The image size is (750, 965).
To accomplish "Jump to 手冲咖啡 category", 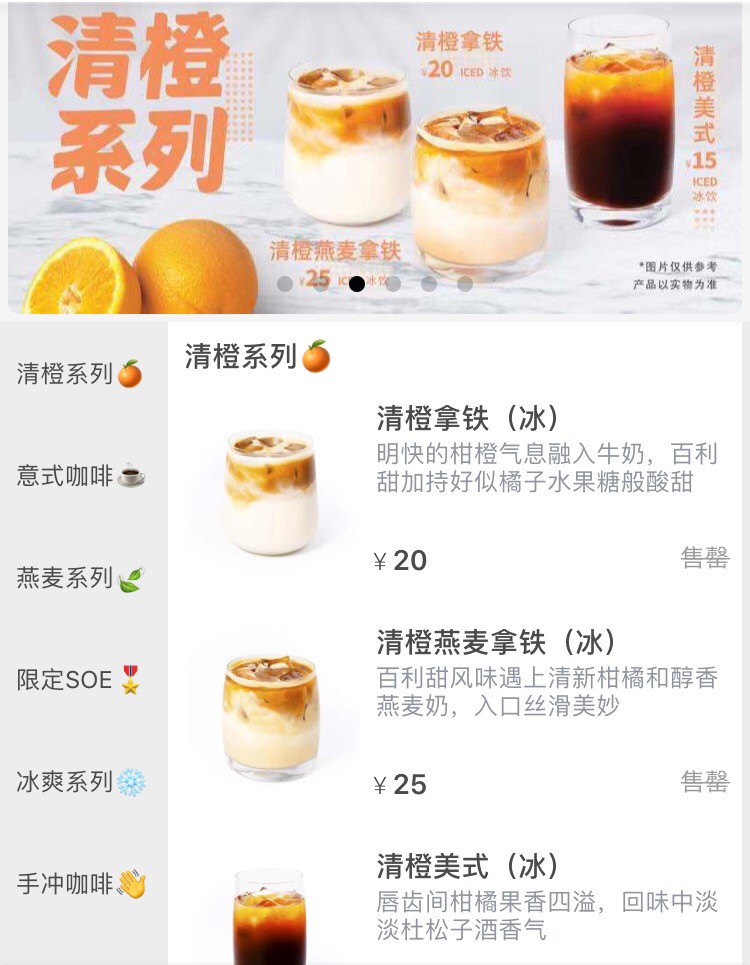I will 80,884.
